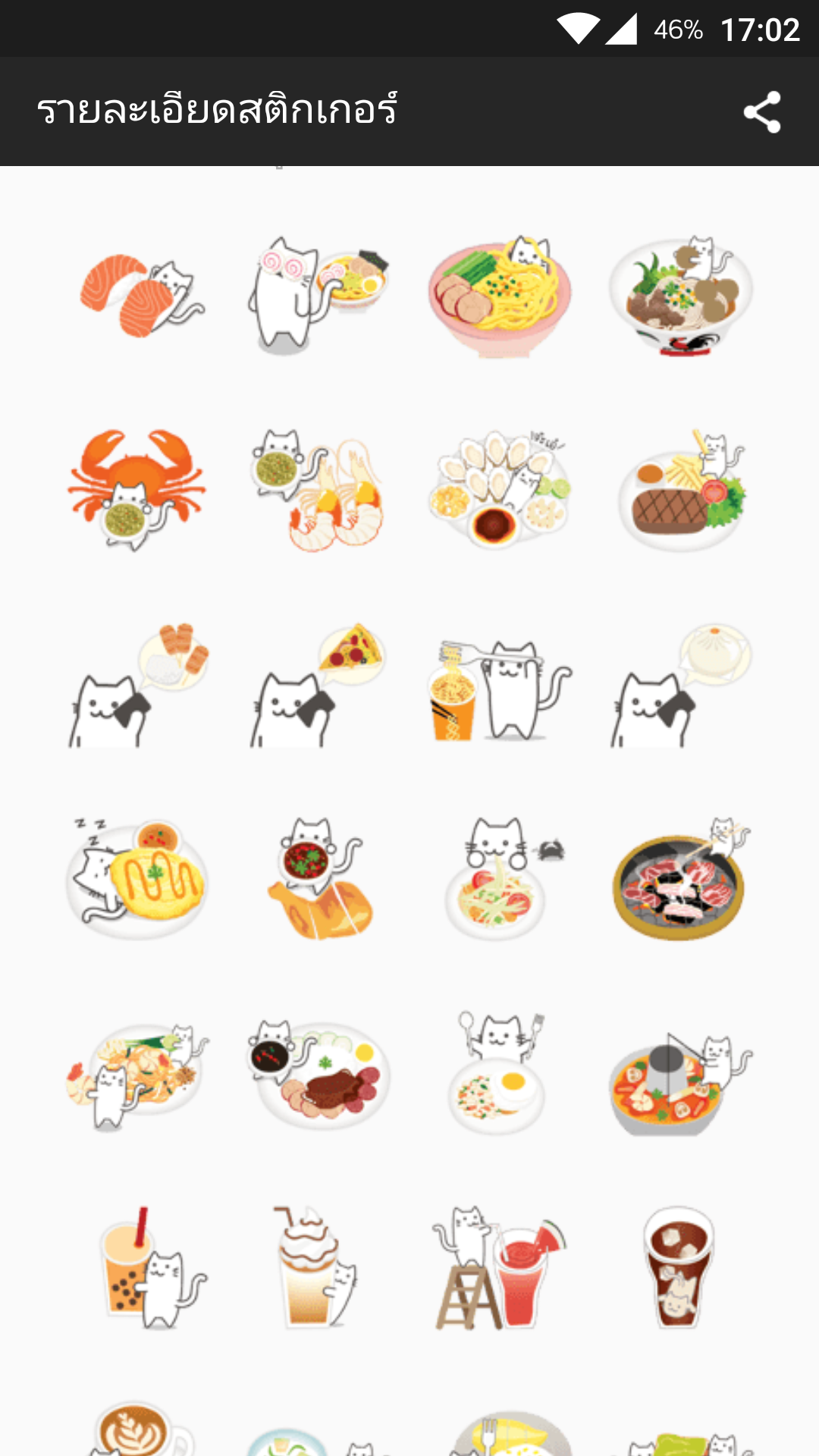The width and height of the screenshot is (819, 1456).
Task: Preview the bubble tea cat sticker
Action: coord(148,1268)
